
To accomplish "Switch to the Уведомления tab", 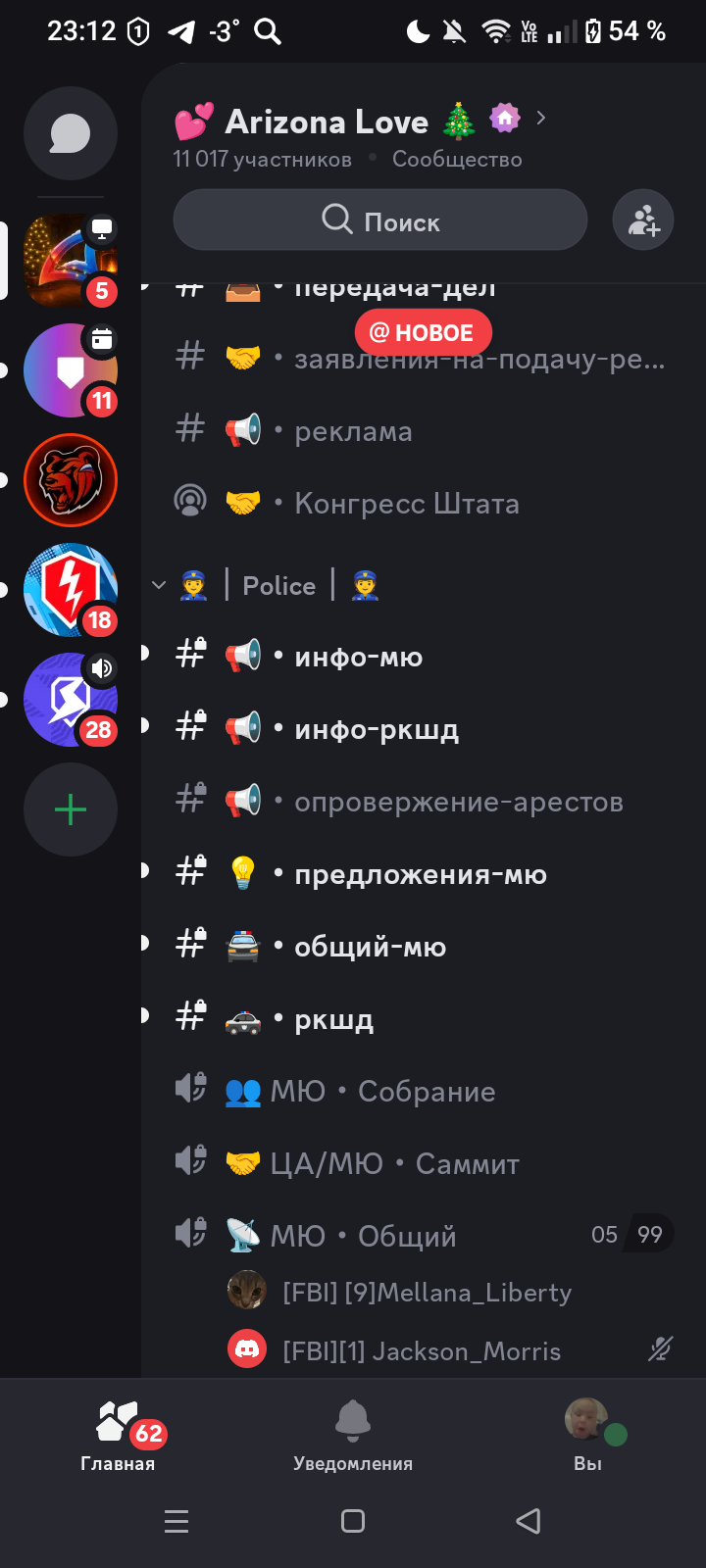I will tap(353, 1436).
